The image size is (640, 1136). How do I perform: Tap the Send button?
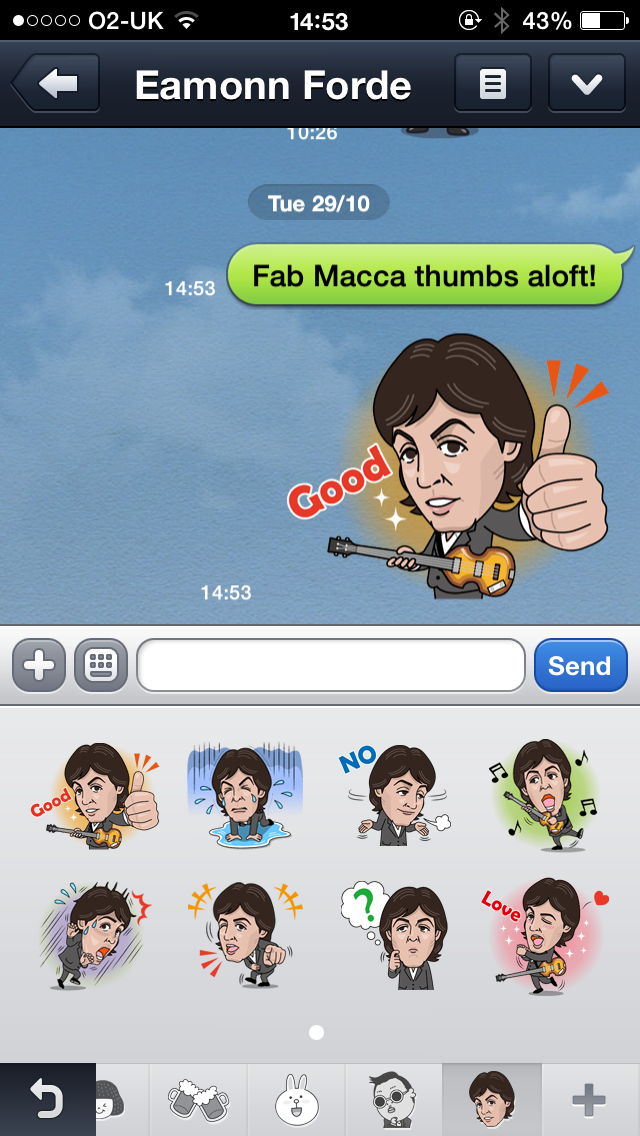[581, 665]
